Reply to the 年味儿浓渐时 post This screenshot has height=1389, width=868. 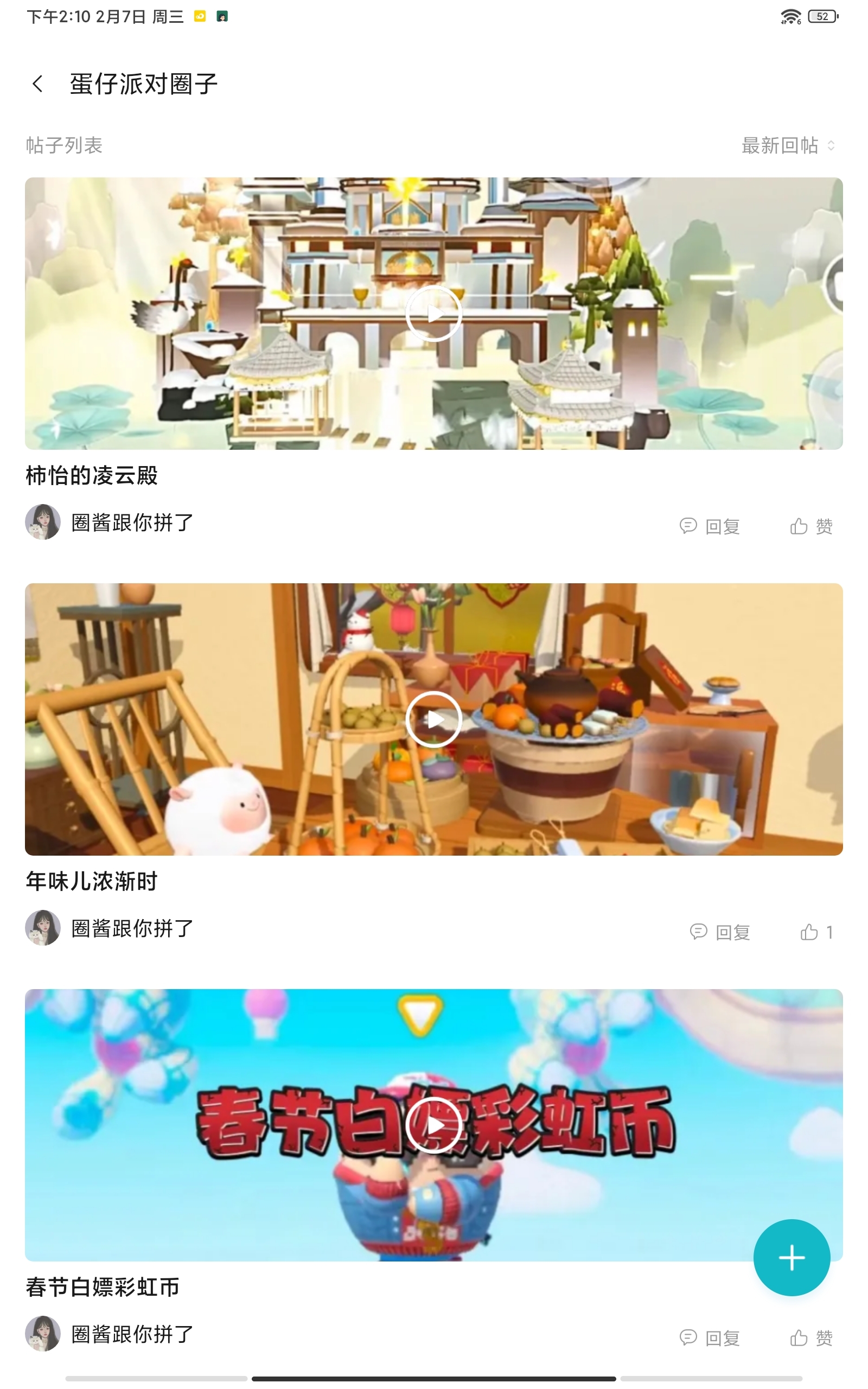[x=720, y=932]
